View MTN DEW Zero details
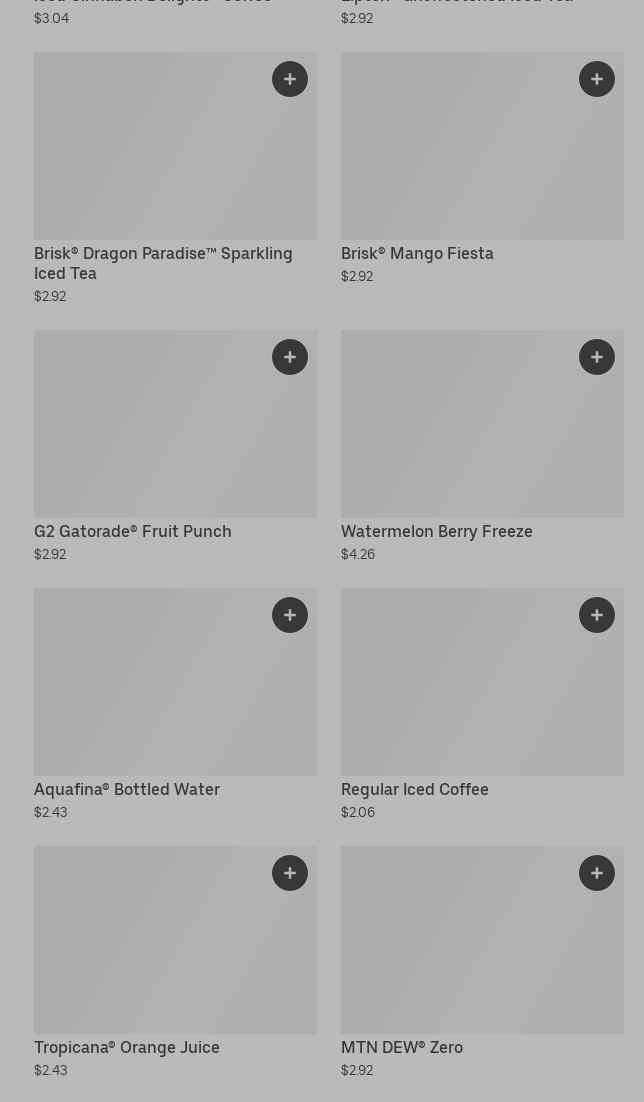The width and height of the screenshot is (644, 1102). tap(402, 1048)
